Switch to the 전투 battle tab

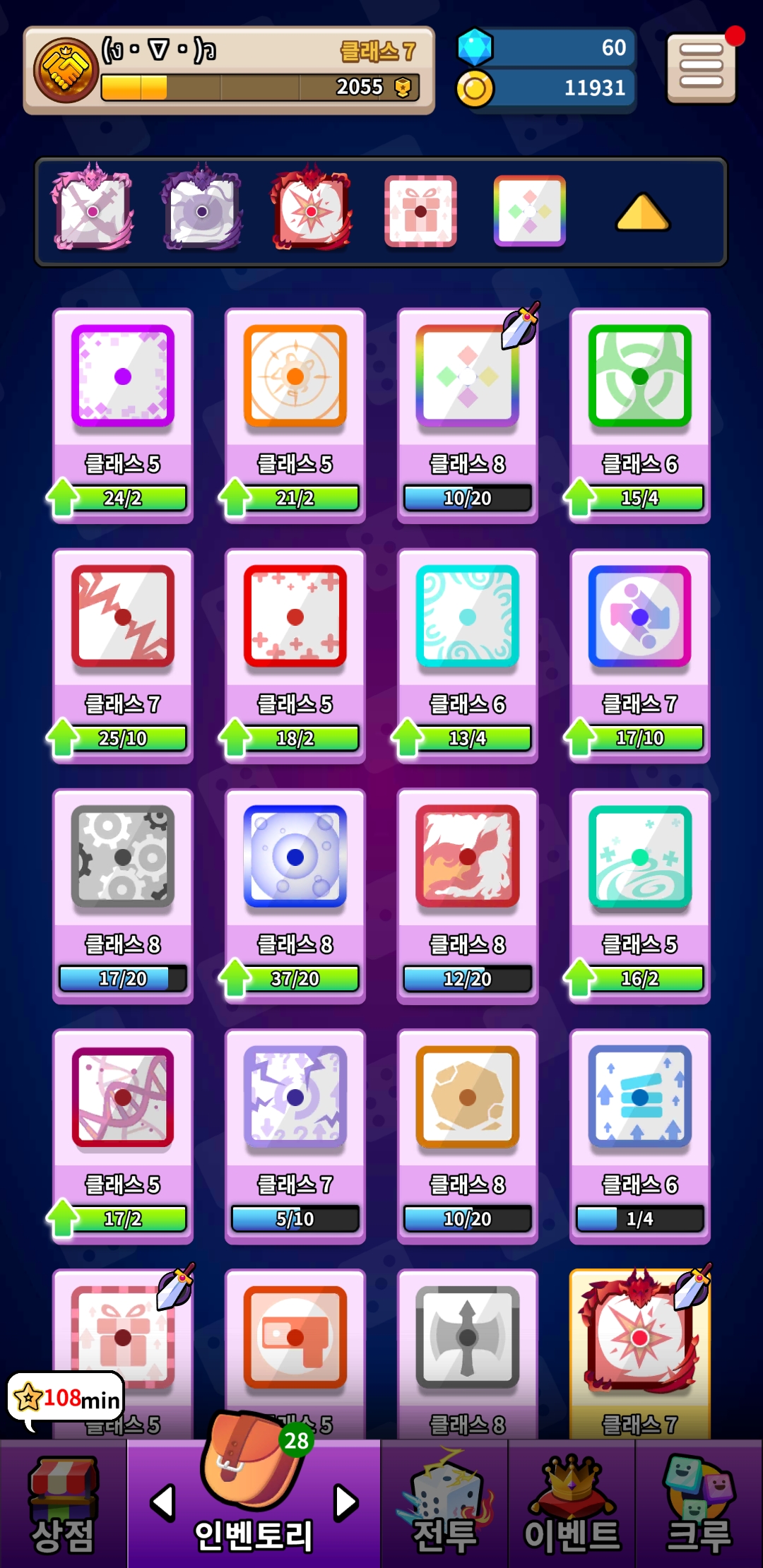[x=444, y=1504]
